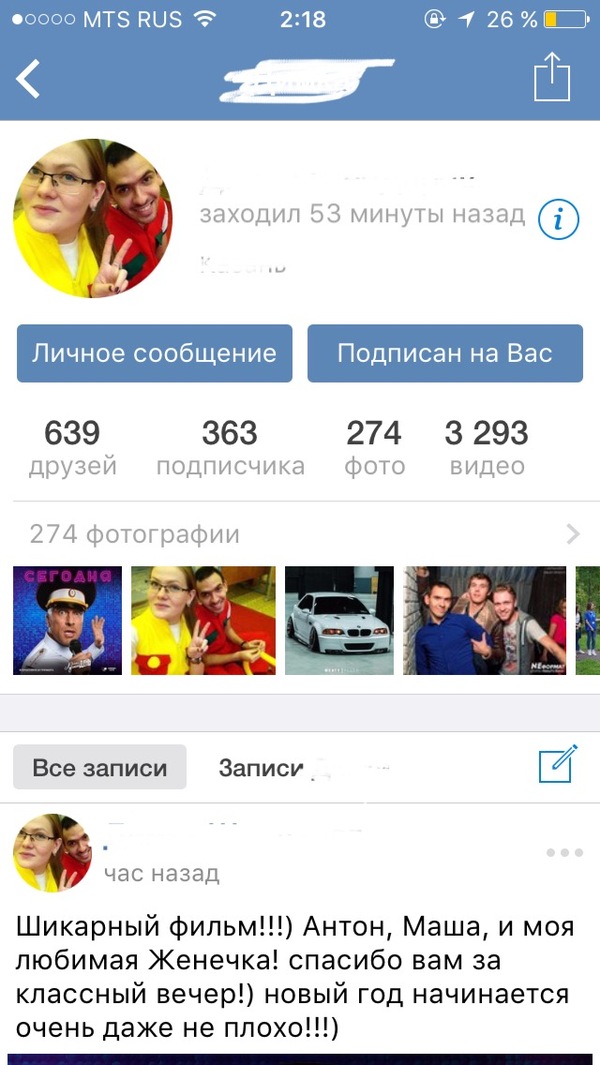
Task: Open the couple selfie photo thumbnail
Action: pos(203,620)
